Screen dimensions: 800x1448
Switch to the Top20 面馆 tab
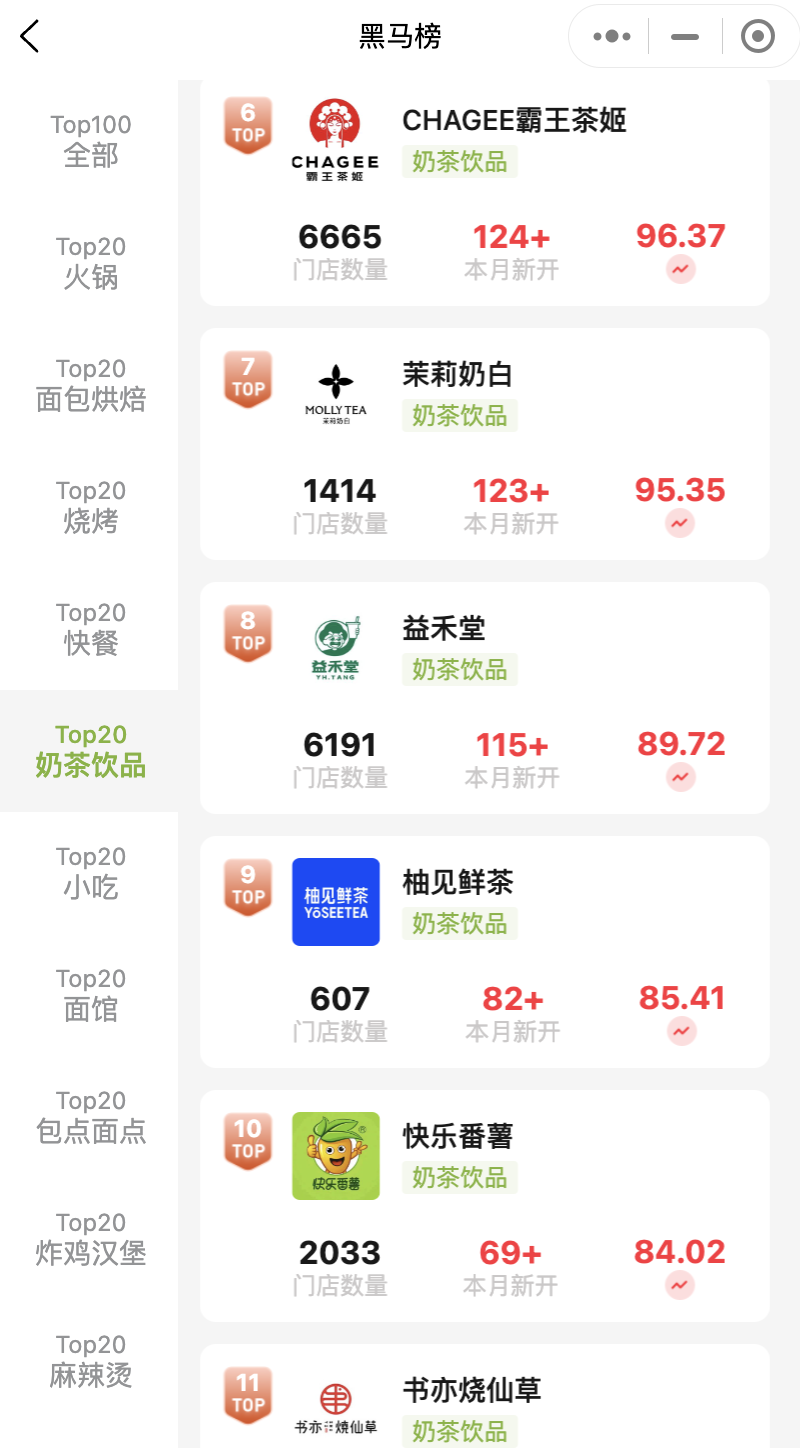[x=90, y=995]
